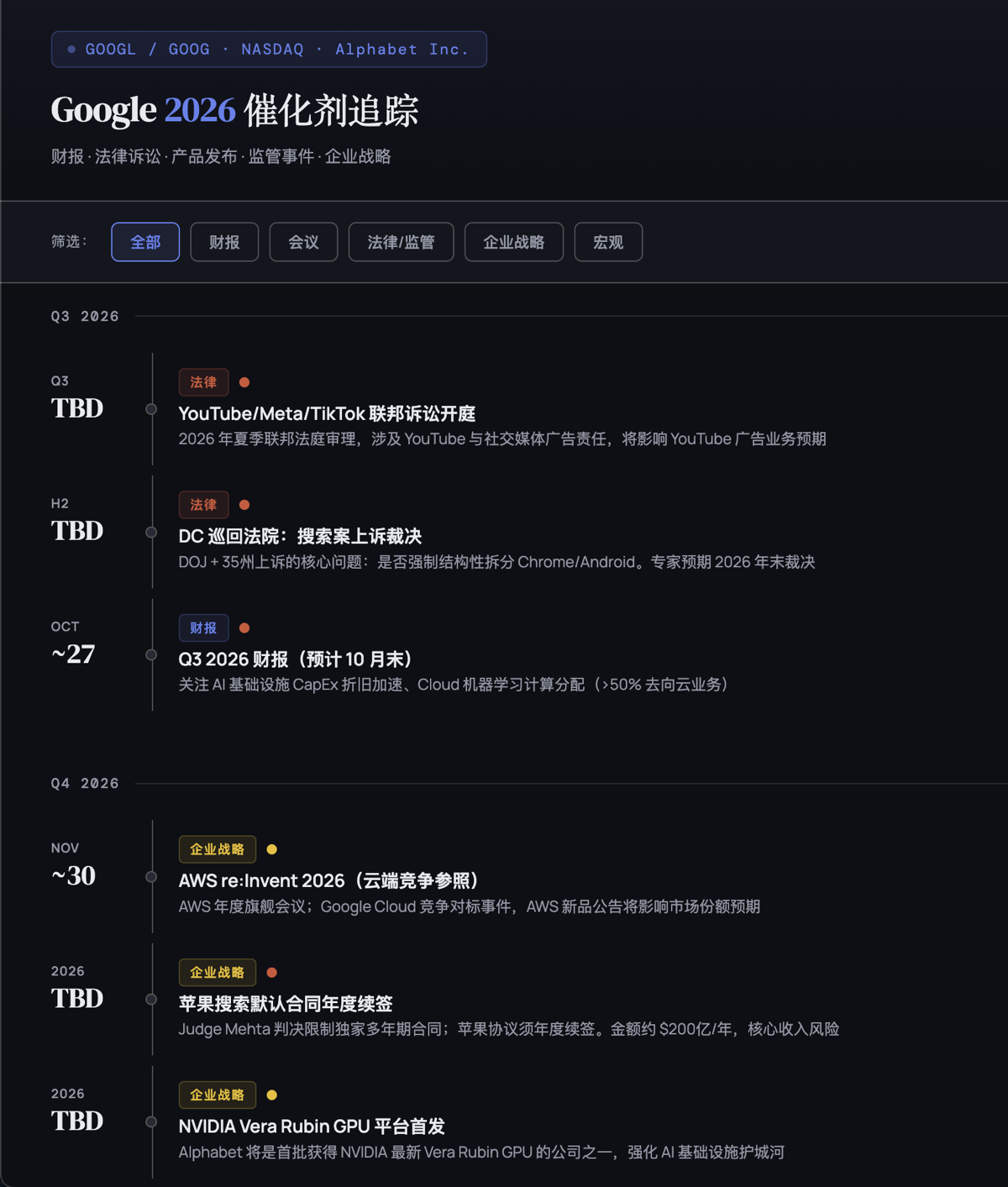
Task: Apply the 法律/监管 filter
Action: (401, 242)
